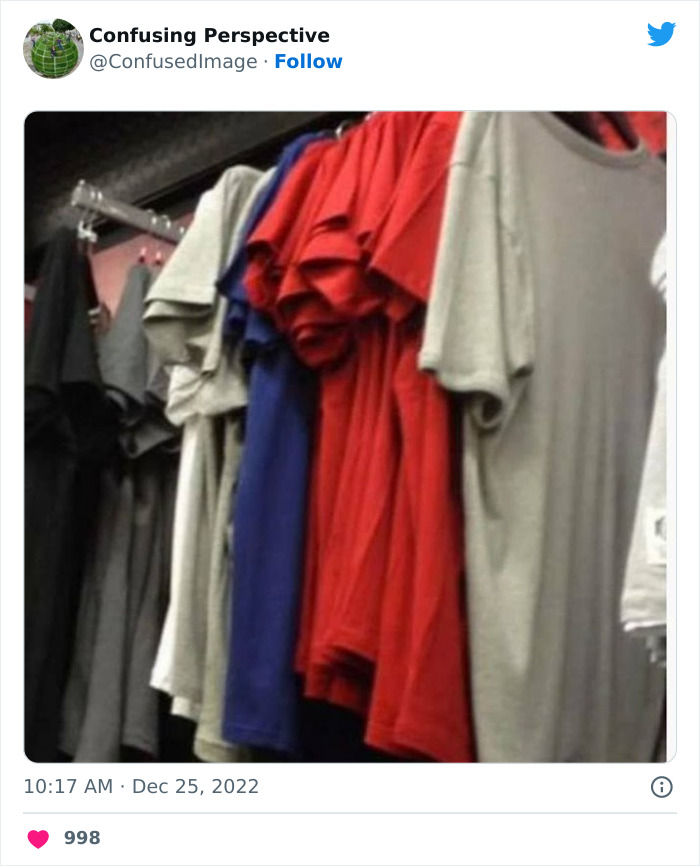Open the Twitter bird logo link
This screenshot has width=700, height=866.
pyautogui.click(x=661, y=34)
